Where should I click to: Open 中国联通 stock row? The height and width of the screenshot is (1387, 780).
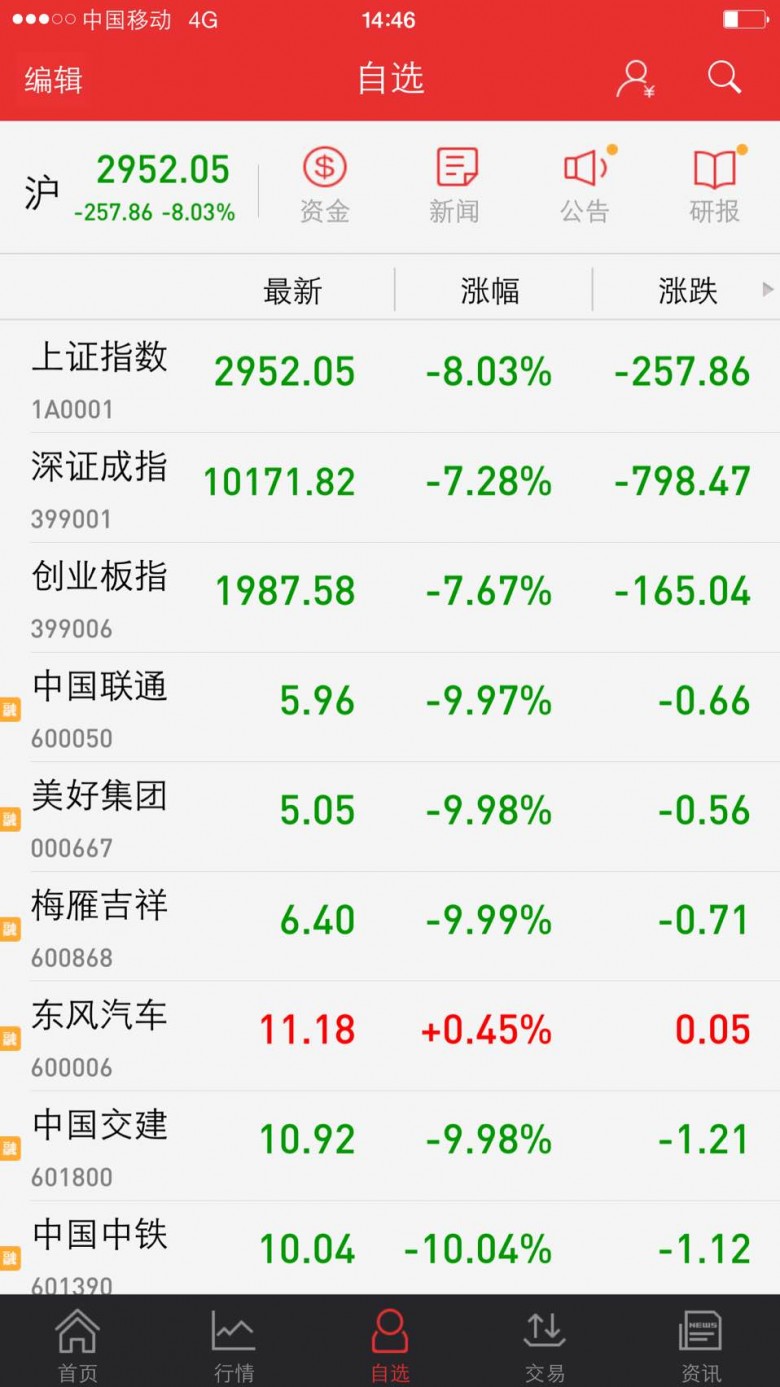(x=390, y=707)
